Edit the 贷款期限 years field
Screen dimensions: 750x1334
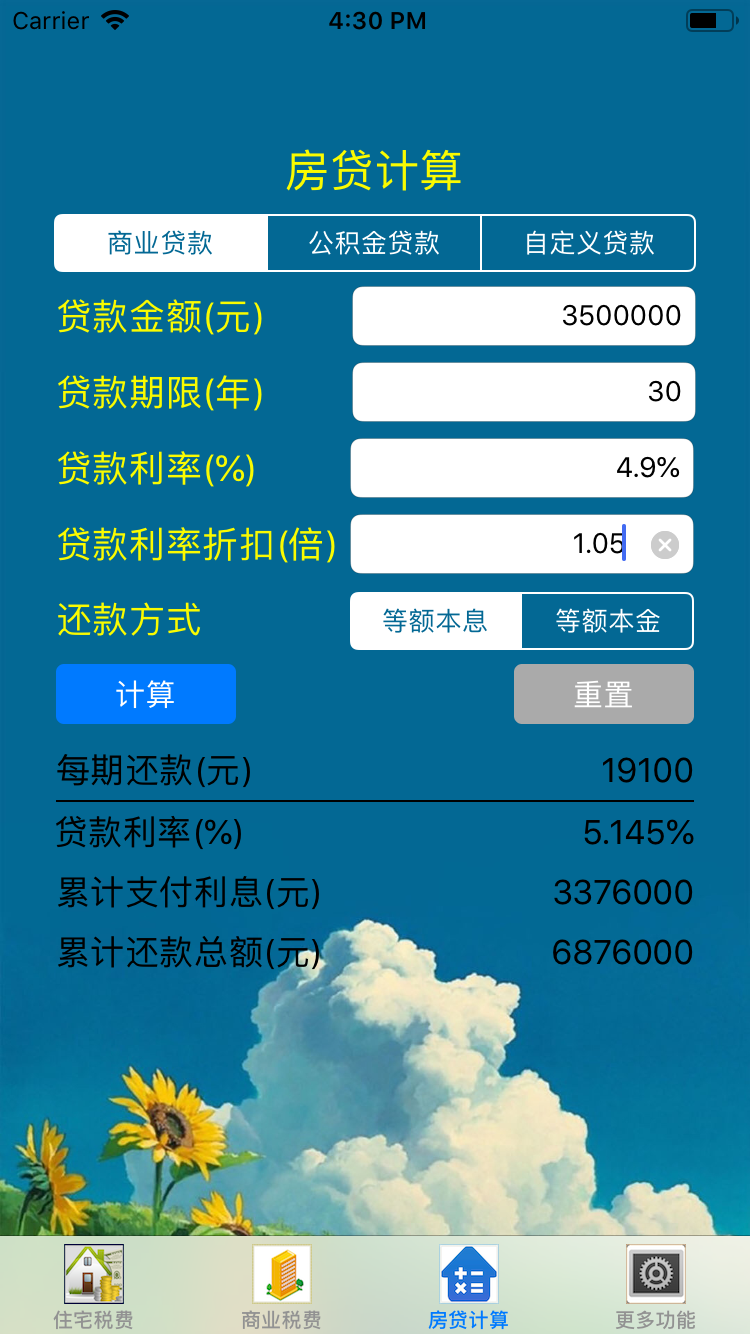point(523,392)
